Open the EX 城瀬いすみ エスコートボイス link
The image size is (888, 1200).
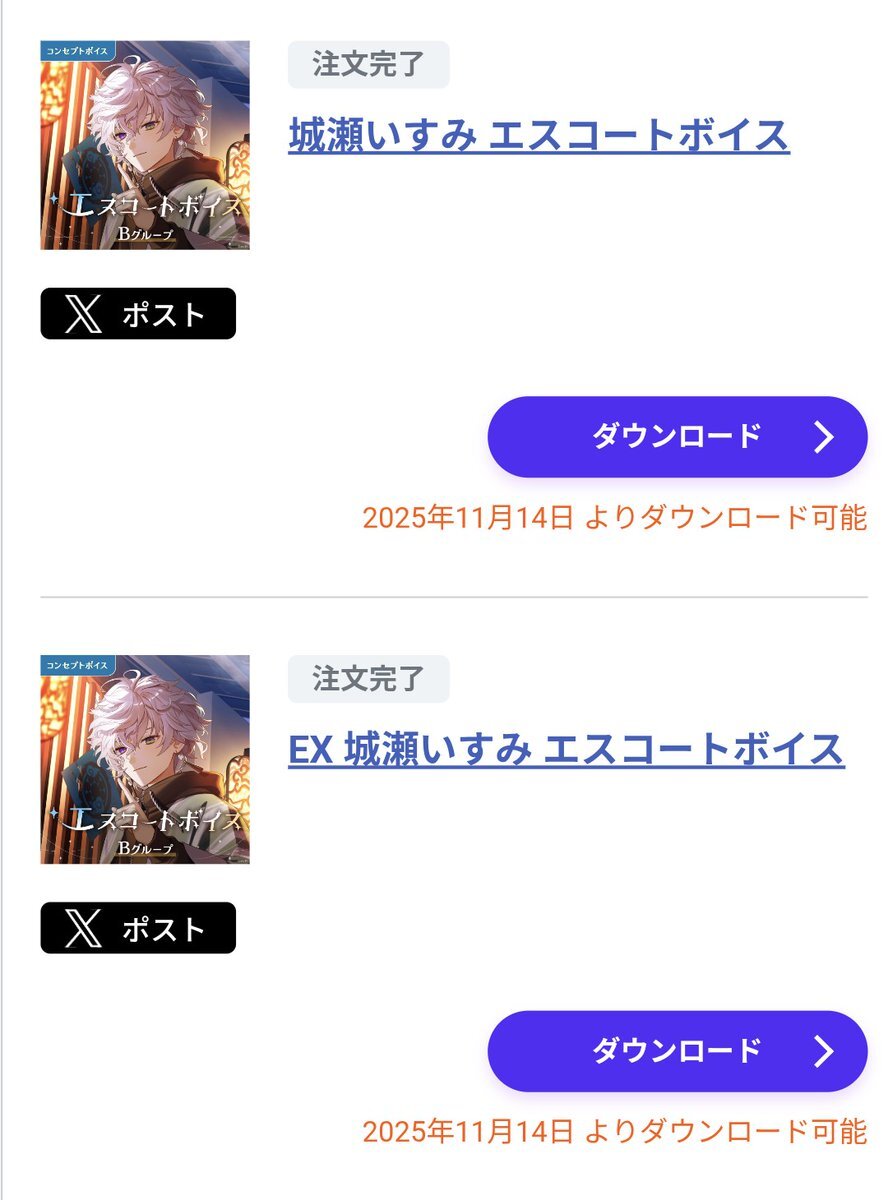pyautogui.click(x=566, y=749)
